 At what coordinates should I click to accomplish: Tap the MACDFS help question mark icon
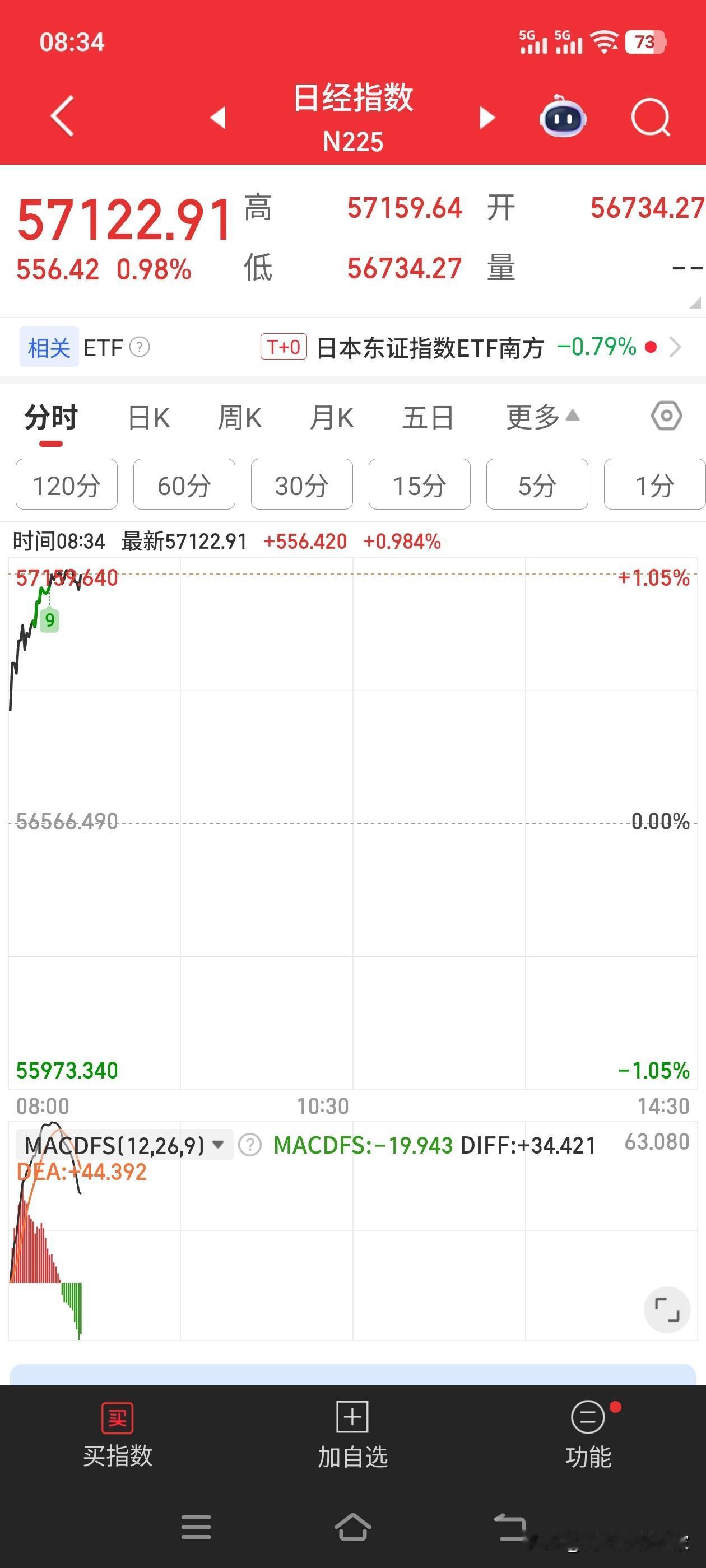[250, 1144]
